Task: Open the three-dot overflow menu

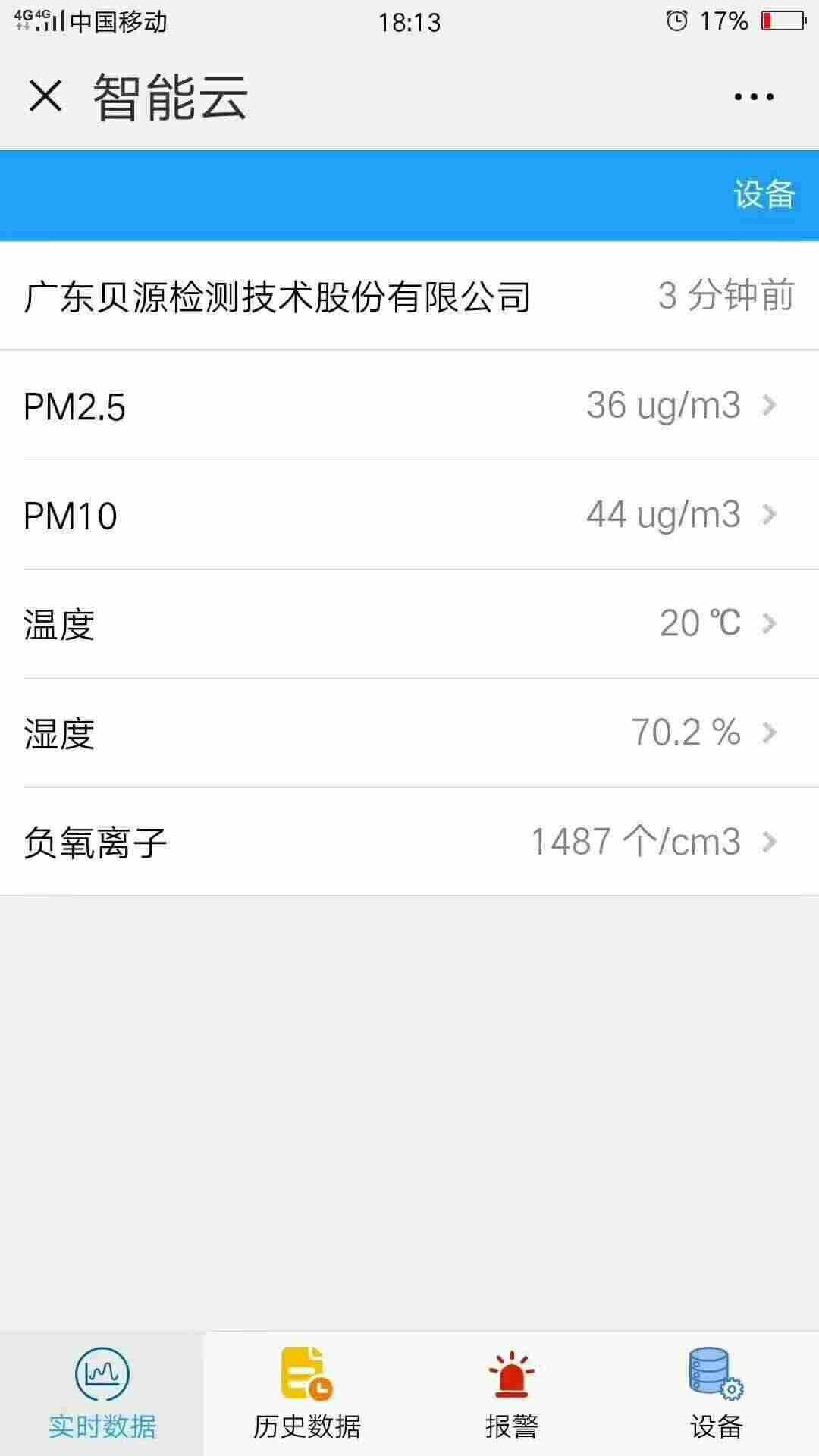Action: 754,96
